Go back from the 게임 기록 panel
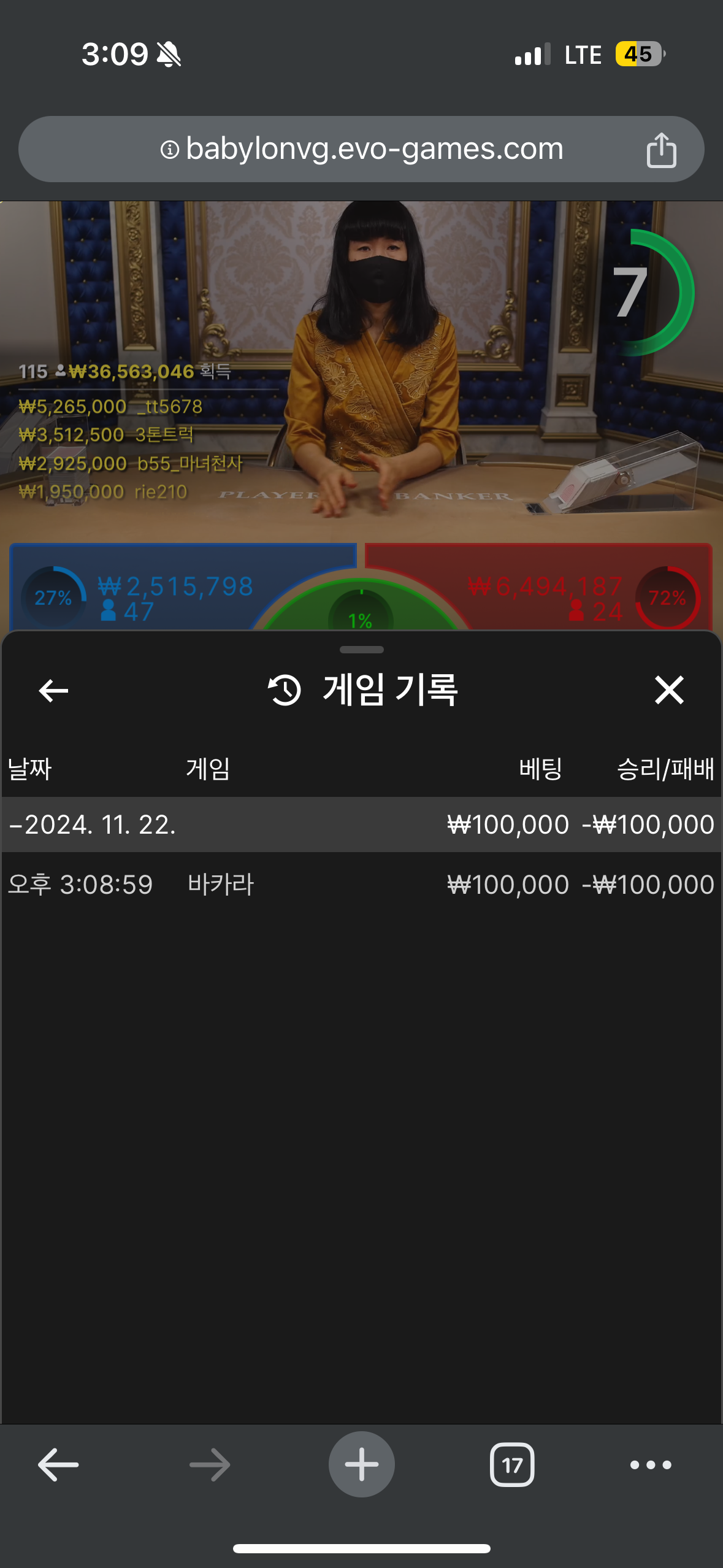This screenshot has width=723, height=1568. [53, 691]
